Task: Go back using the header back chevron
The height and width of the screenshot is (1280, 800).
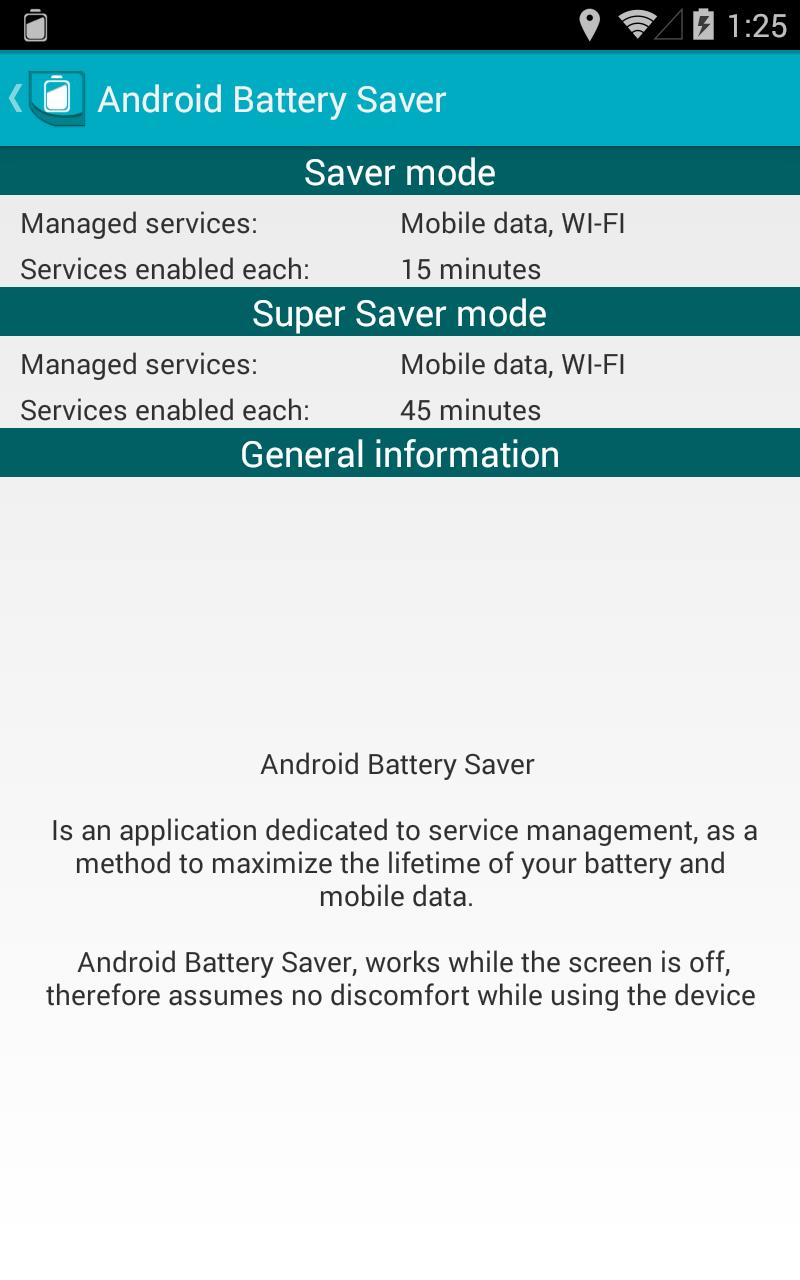Action: tap(14, 99)
